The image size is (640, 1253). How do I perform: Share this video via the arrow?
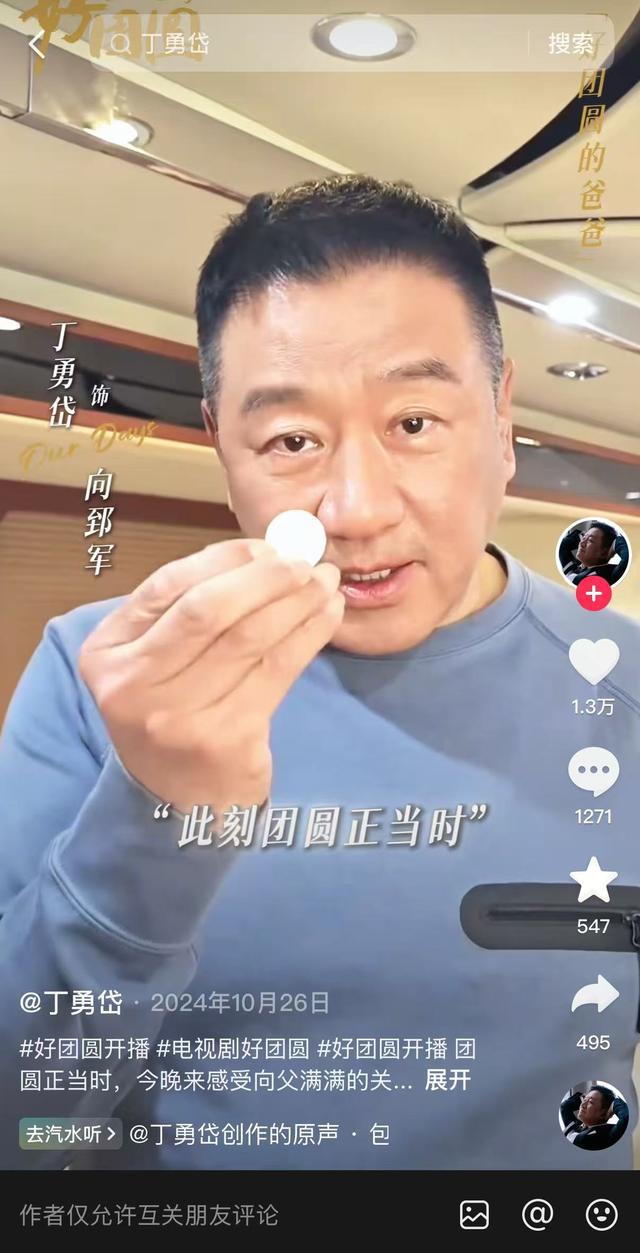tap(593, 996)
